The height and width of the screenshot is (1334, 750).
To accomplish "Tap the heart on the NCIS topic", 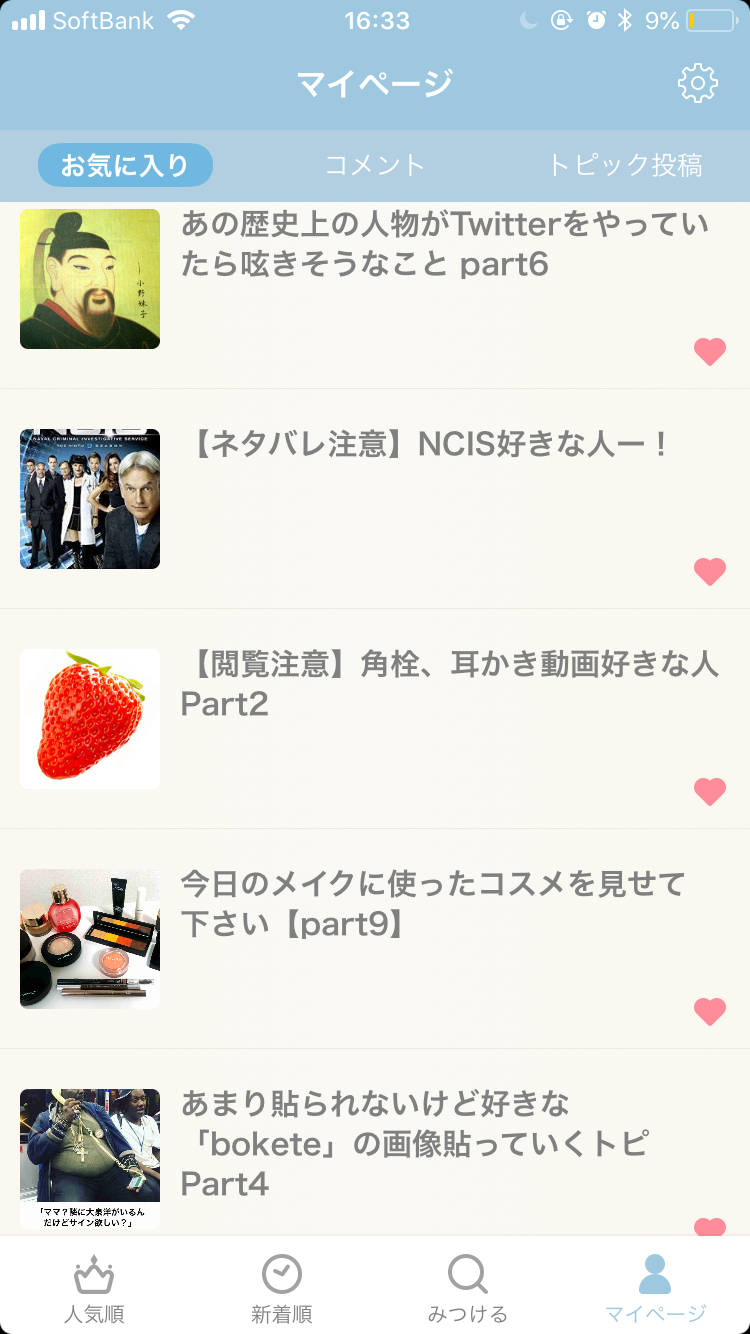I will [x=709, y=572].
